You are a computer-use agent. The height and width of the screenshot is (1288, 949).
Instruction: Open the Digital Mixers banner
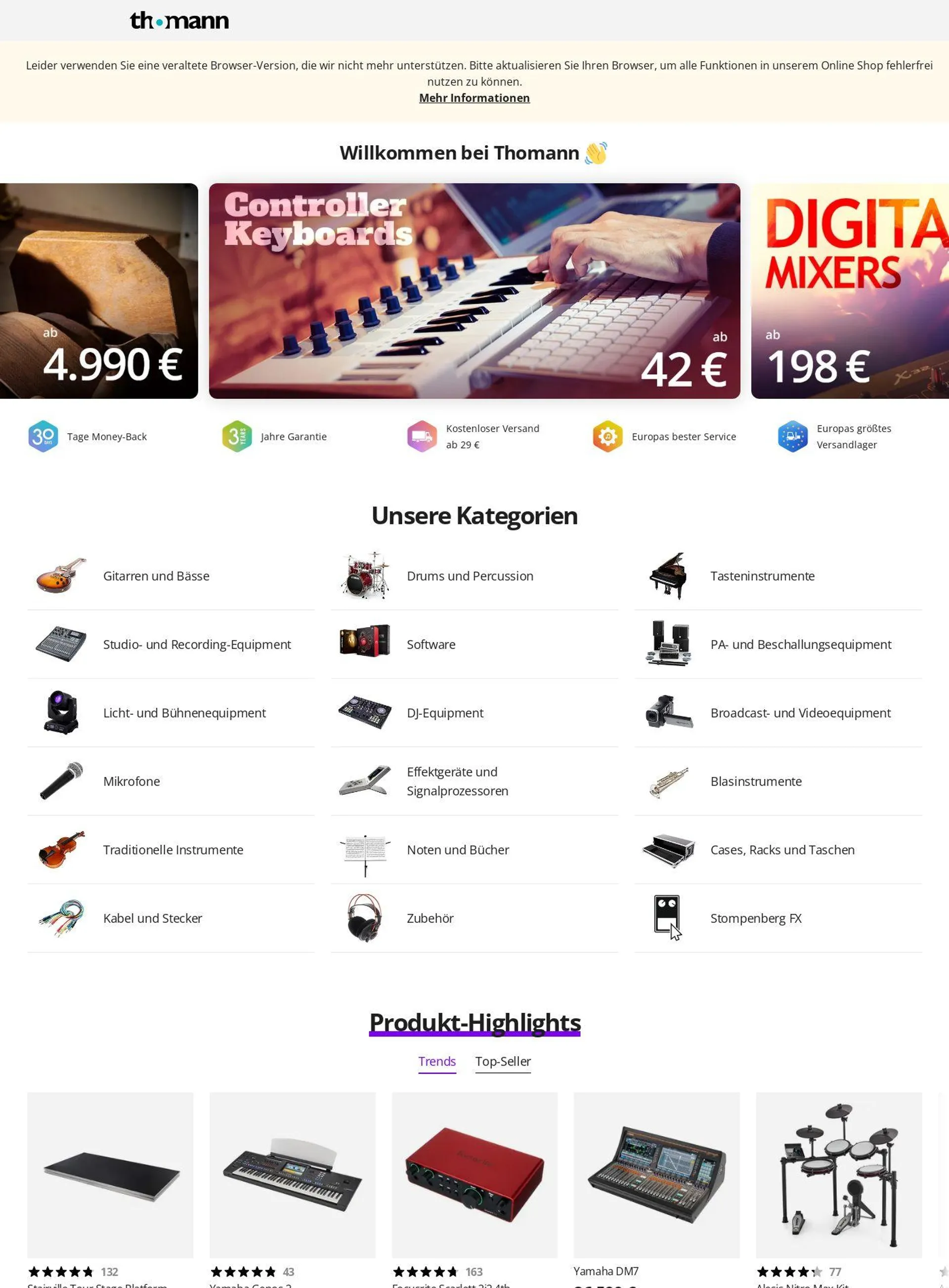(x=849, y=291)
